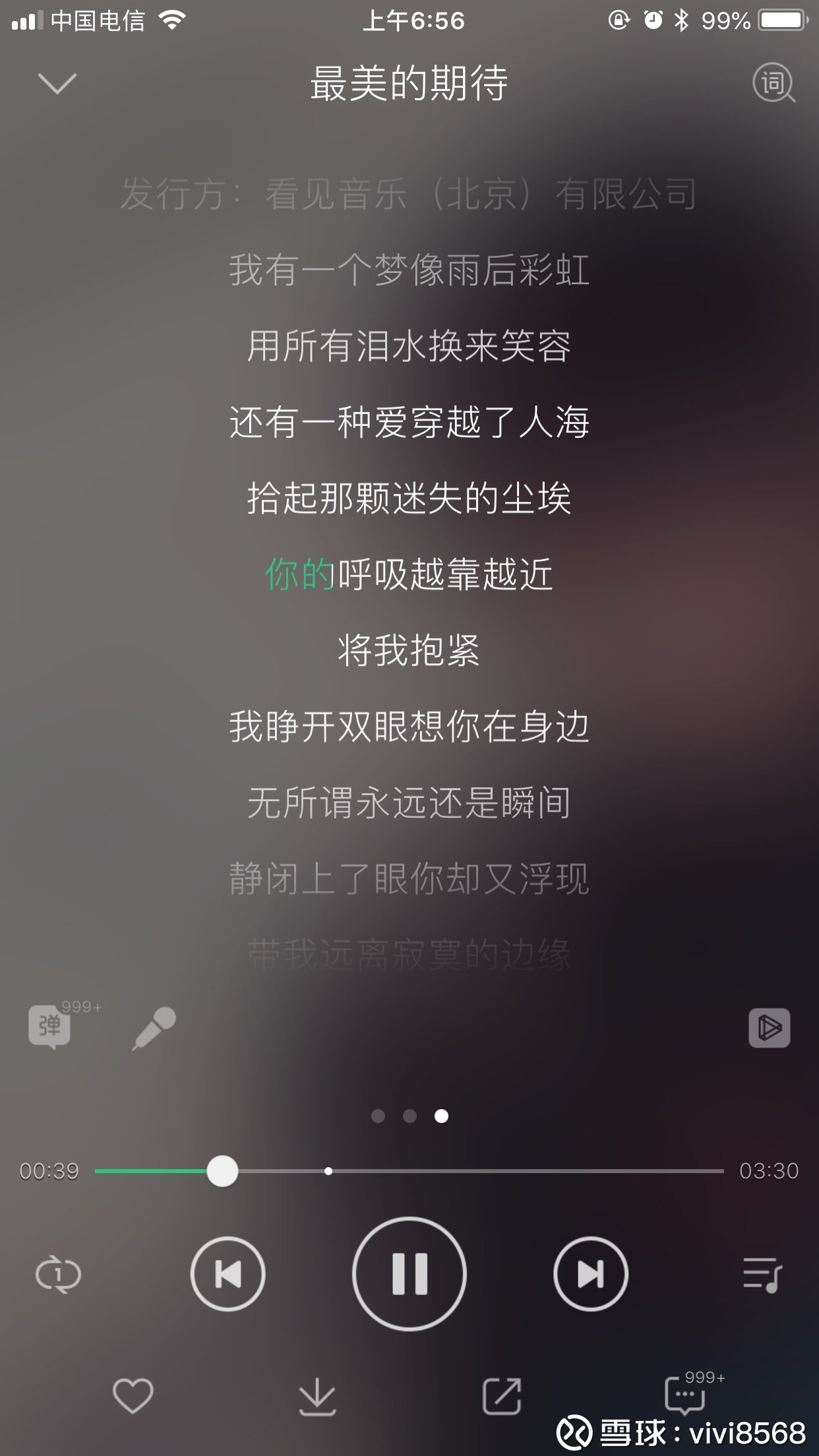Select the karaoke microphone icon
Image resolution: width=819 pixels, height=1456 pixels.
click(153, 1029)
